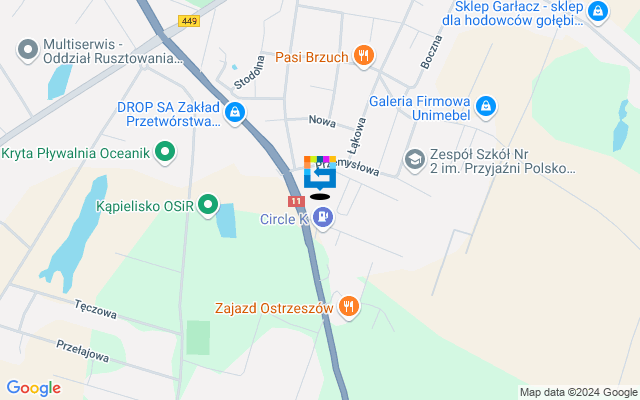This screenshot has width=640, height=400.
Task: Tap the Pasi Brzuch restaurant marker
Action: coord(363,57)
